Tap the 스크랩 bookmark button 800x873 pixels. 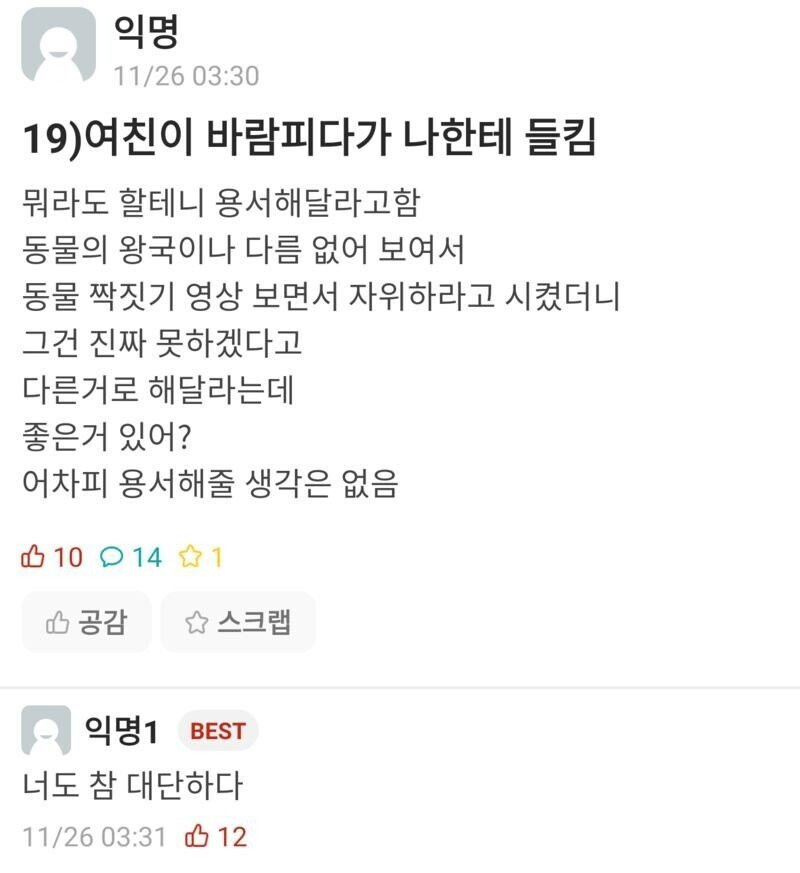coord(238,622)
